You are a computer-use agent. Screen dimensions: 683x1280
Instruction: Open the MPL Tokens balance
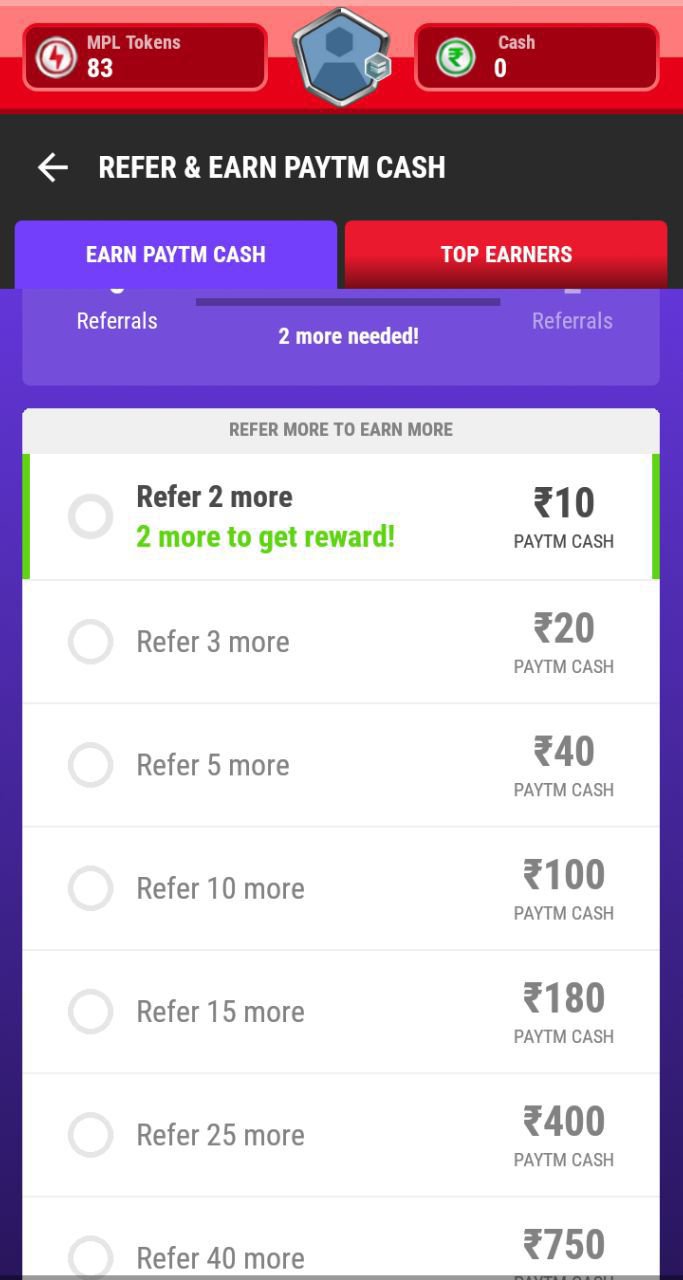146,57
